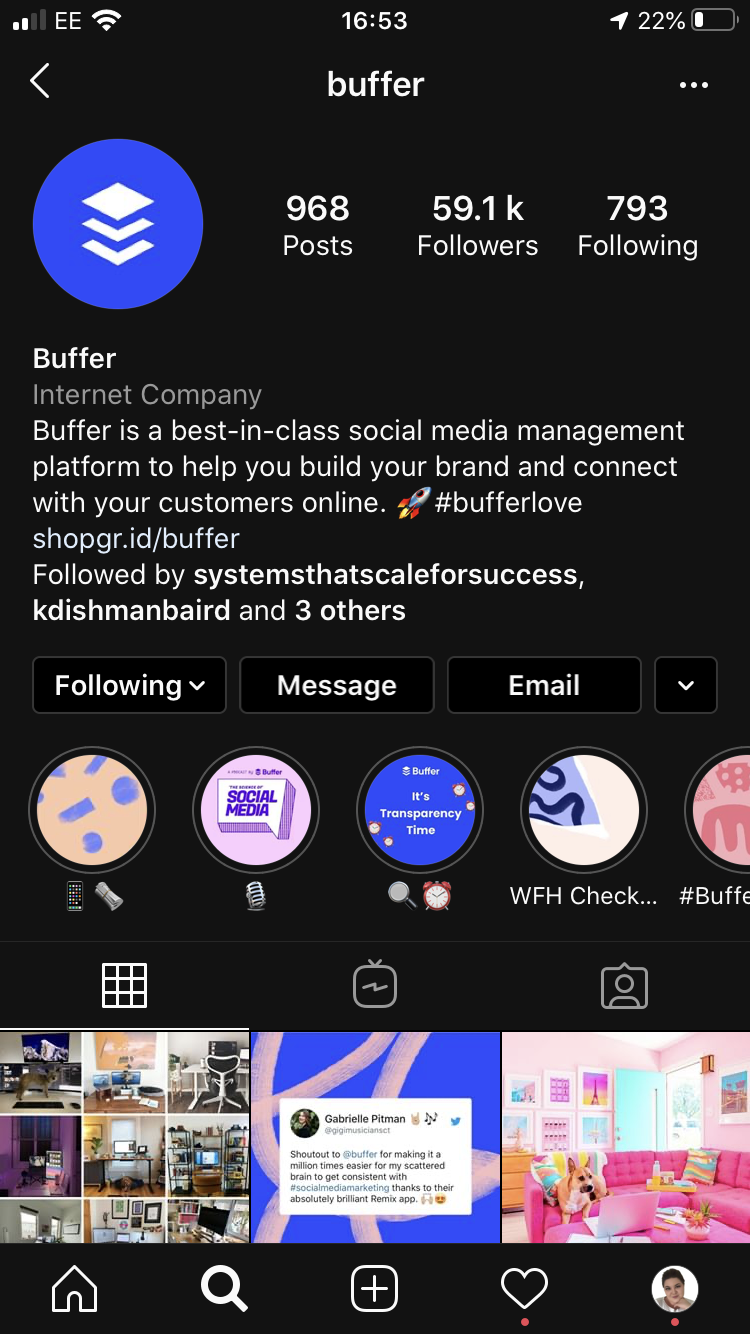Image resolution: width=750 pixels, height=1334 pixels.
Task: Switch to the IGTV tab
Action: (375, 986)
